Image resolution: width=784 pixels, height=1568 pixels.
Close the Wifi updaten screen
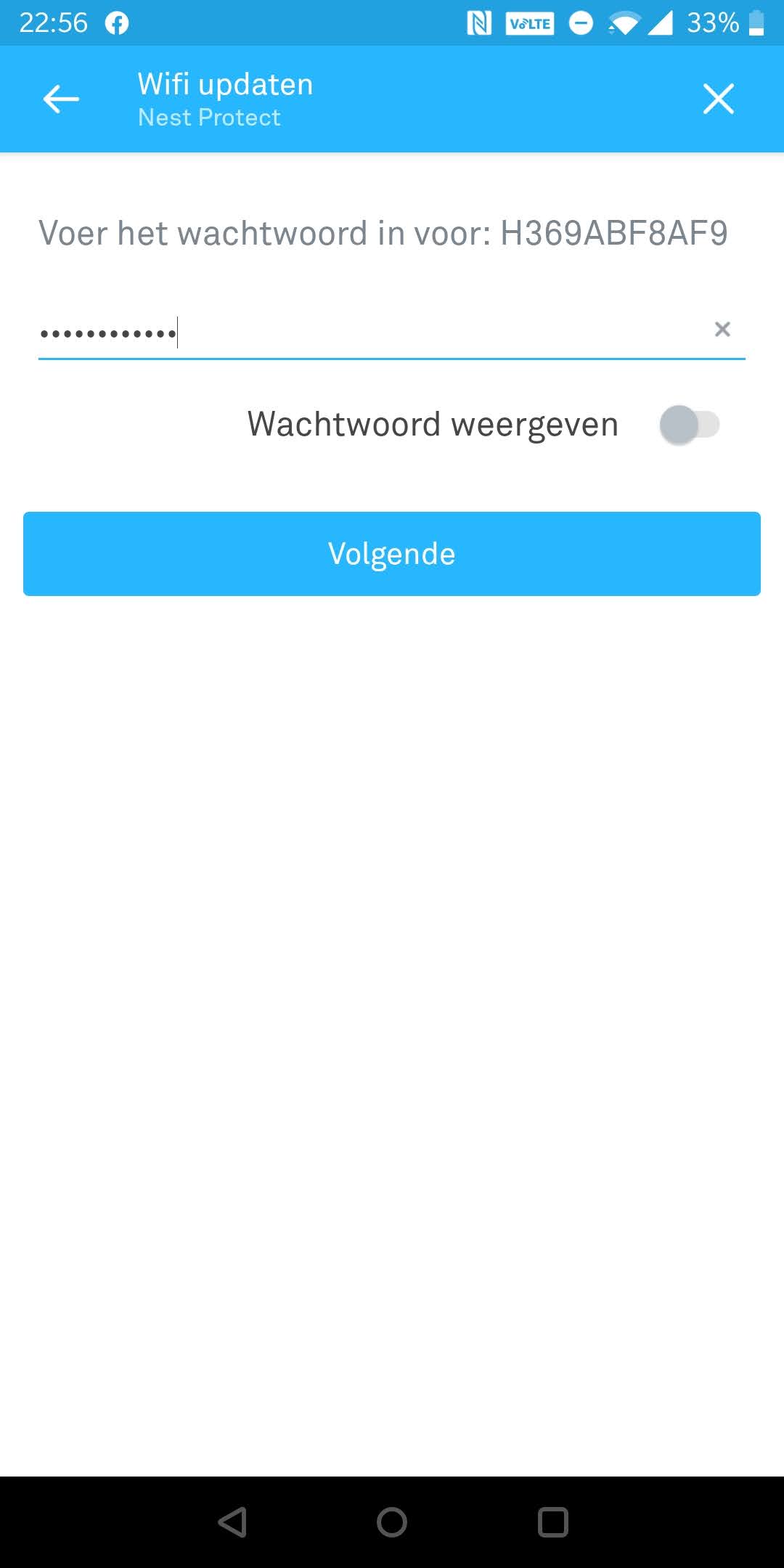[x=718, y=99]
